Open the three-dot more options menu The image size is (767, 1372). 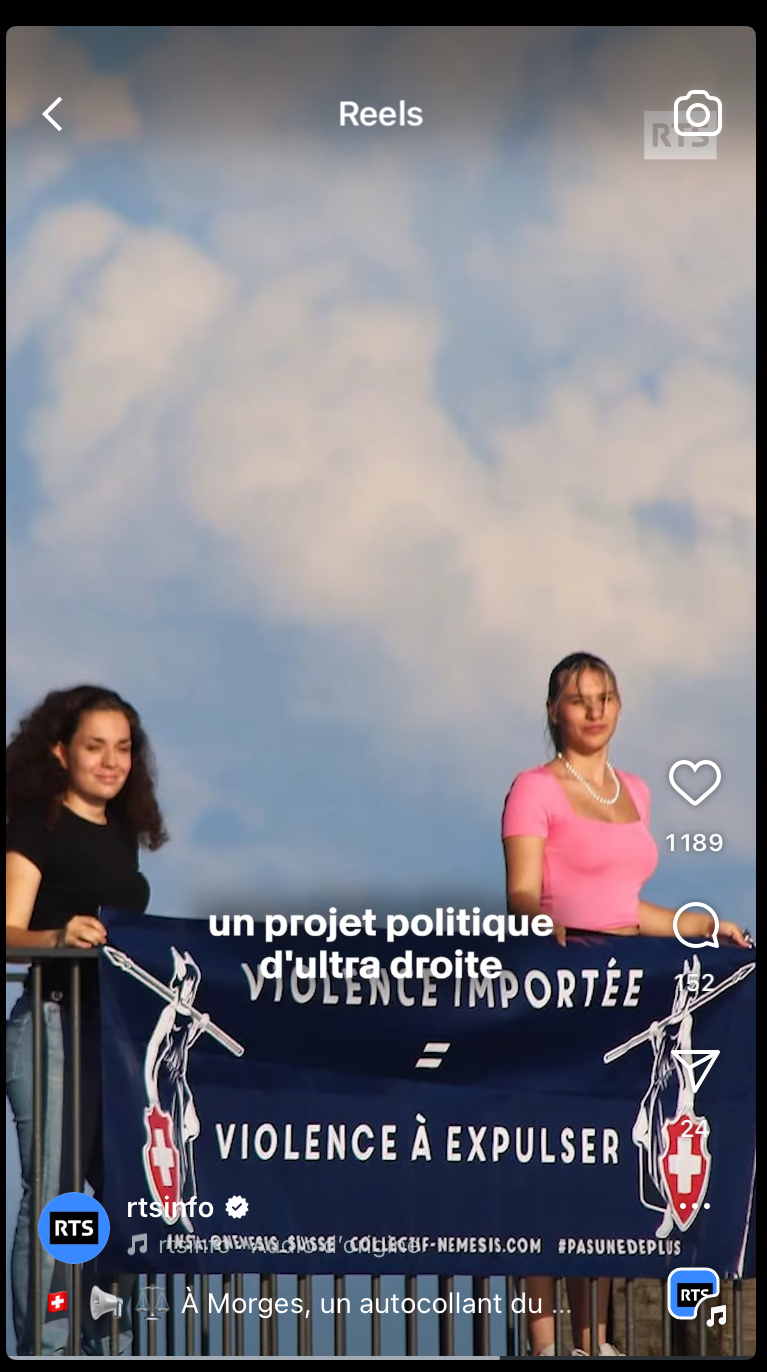(694, 1206)
